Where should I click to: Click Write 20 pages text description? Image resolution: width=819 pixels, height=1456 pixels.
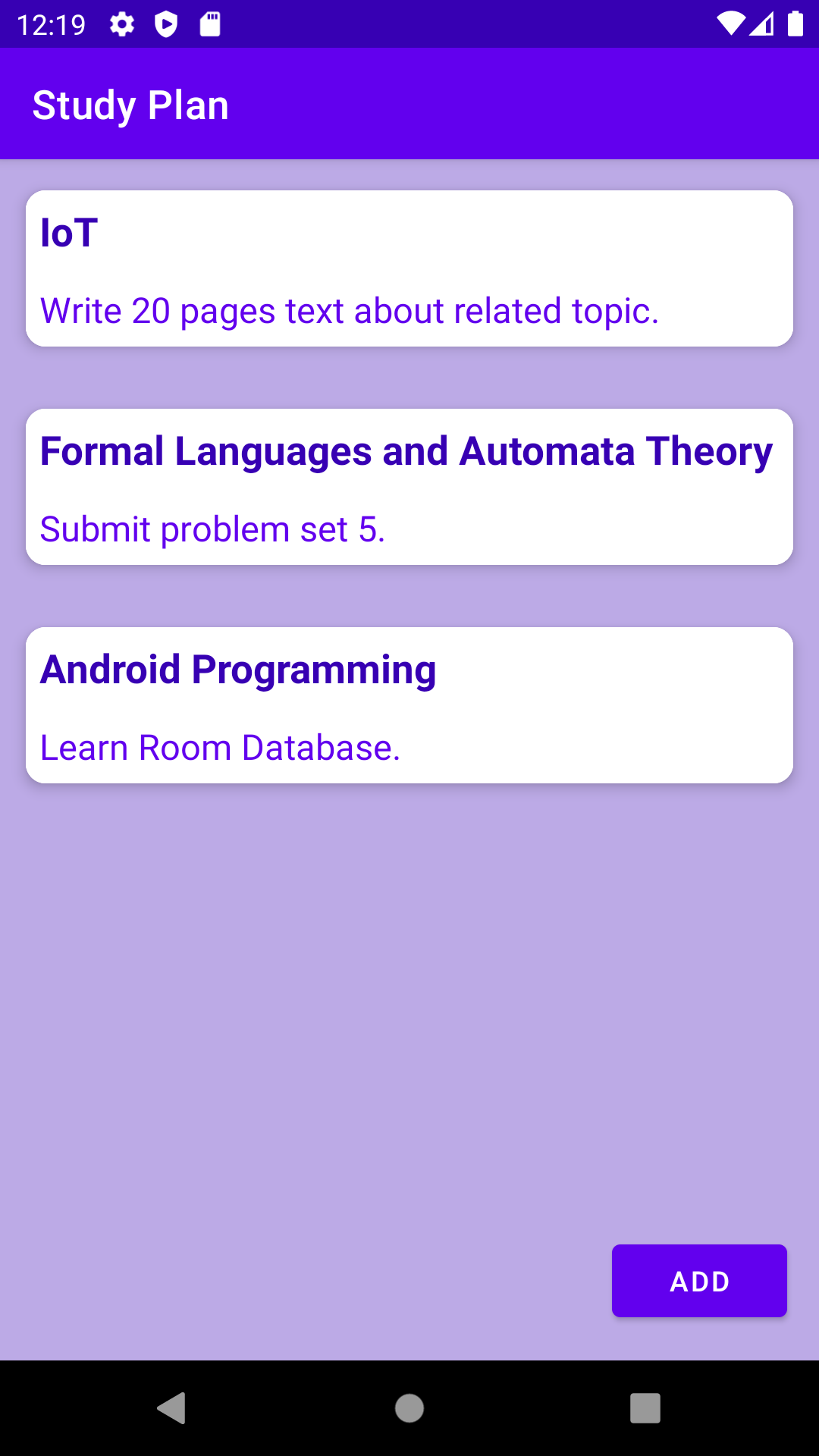350,311
